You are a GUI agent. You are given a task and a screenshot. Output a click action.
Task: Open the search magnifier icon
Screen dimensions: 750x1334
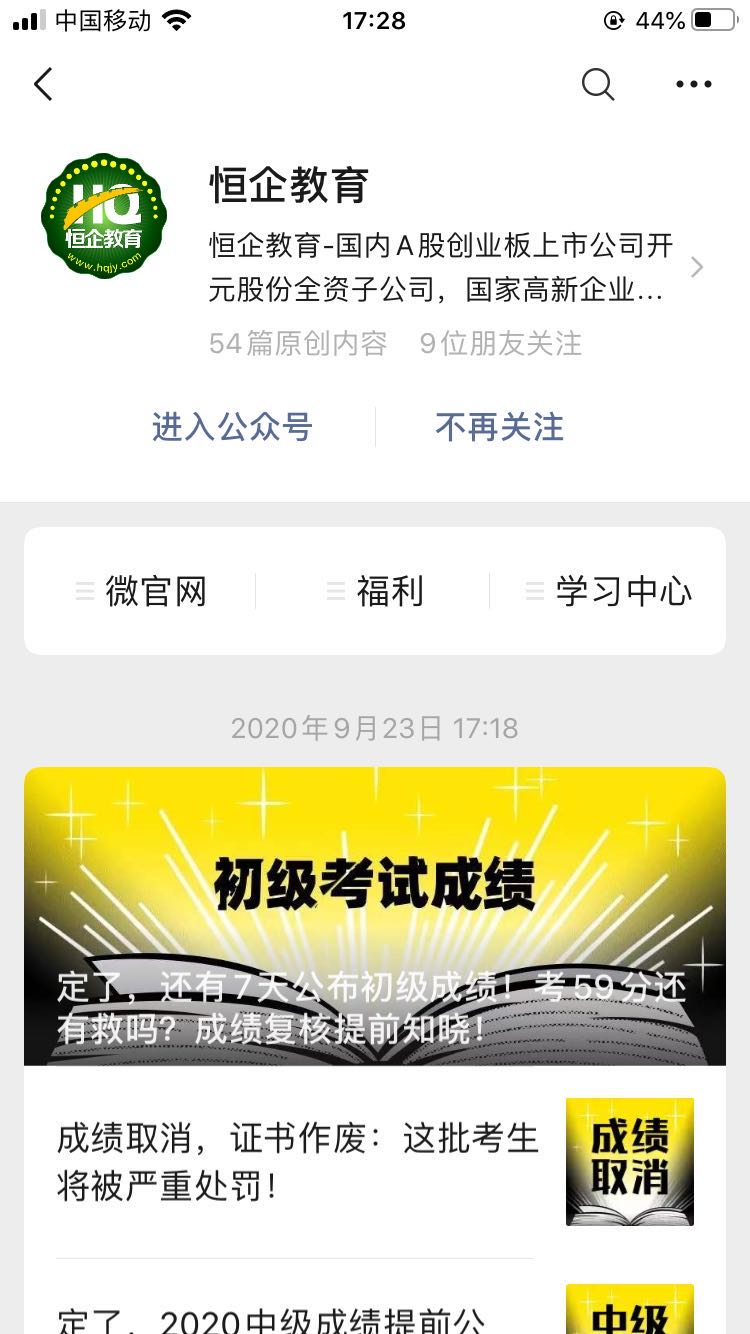598,85
